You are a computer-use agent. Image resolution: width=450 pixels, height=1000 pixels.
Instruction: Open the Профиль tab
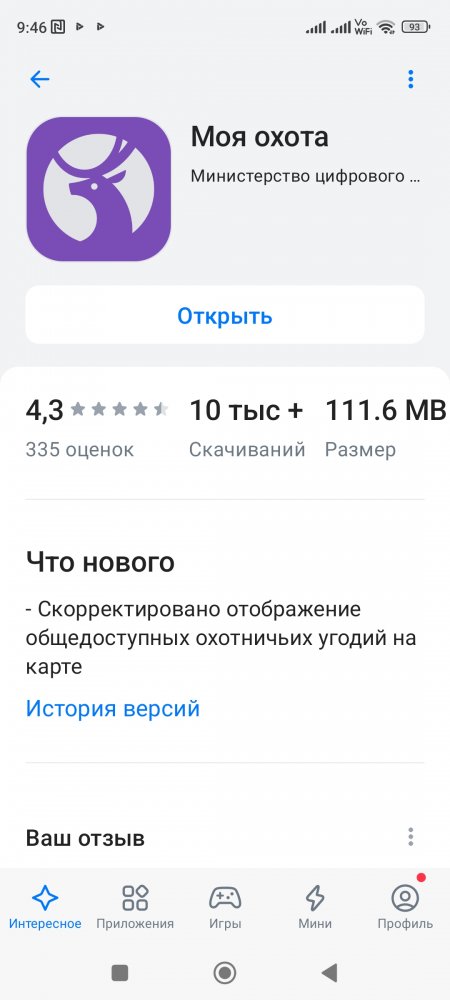click(405, 908)
